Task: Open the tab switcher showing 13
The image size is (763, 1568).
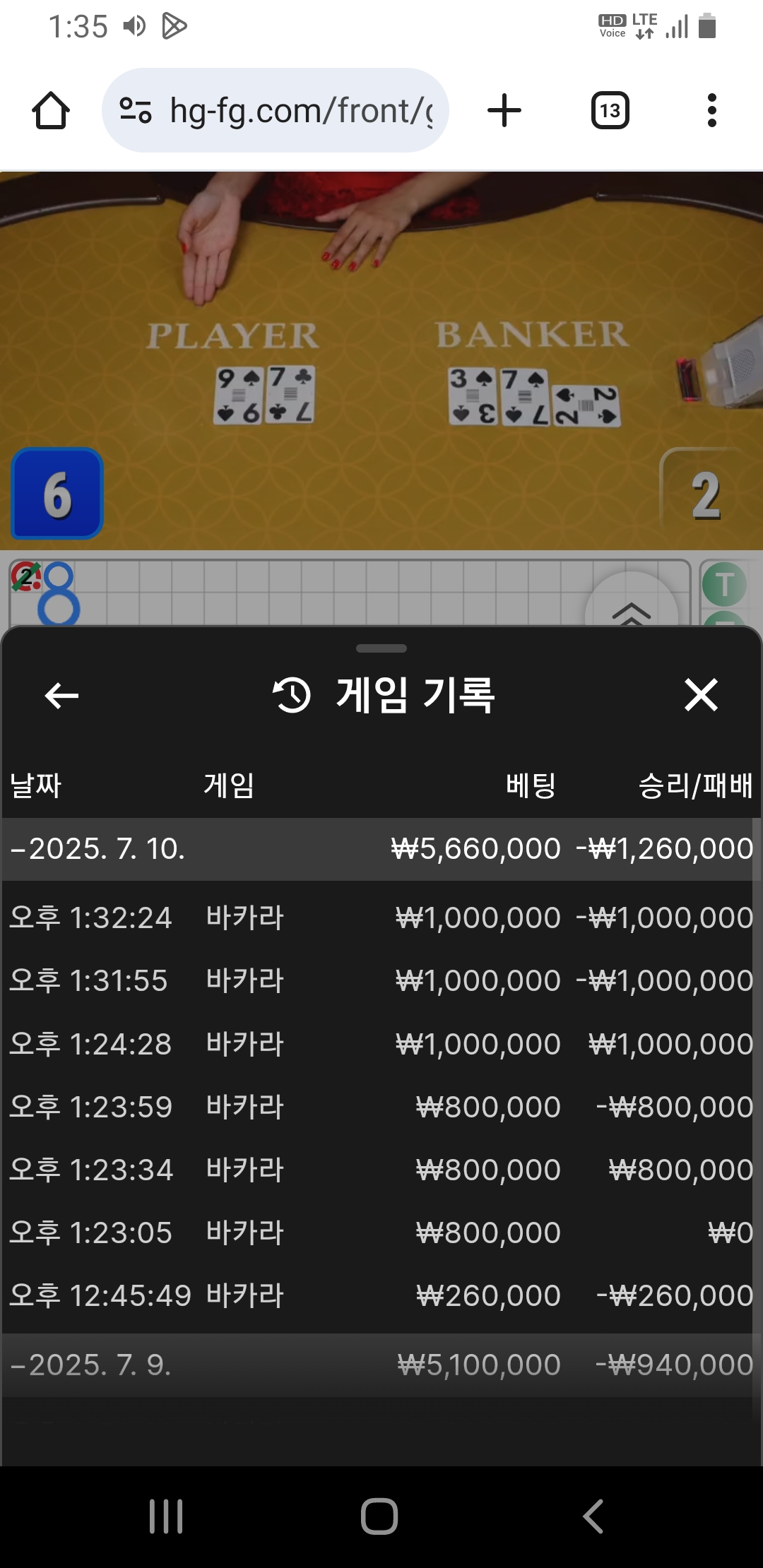Action: [610, 111]
